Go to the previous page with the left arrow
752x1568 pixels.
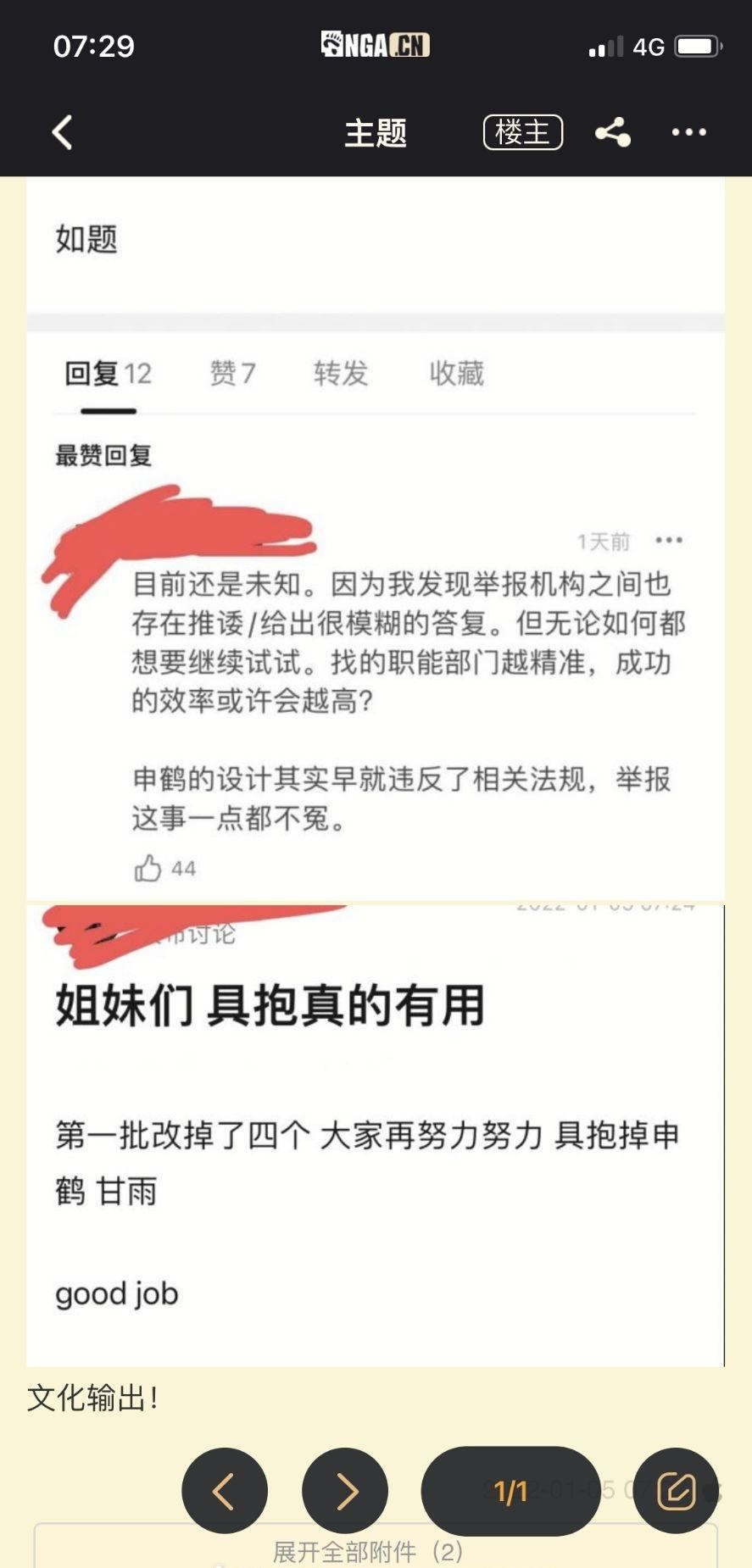pyautogui.click(x=225, y=1491)
